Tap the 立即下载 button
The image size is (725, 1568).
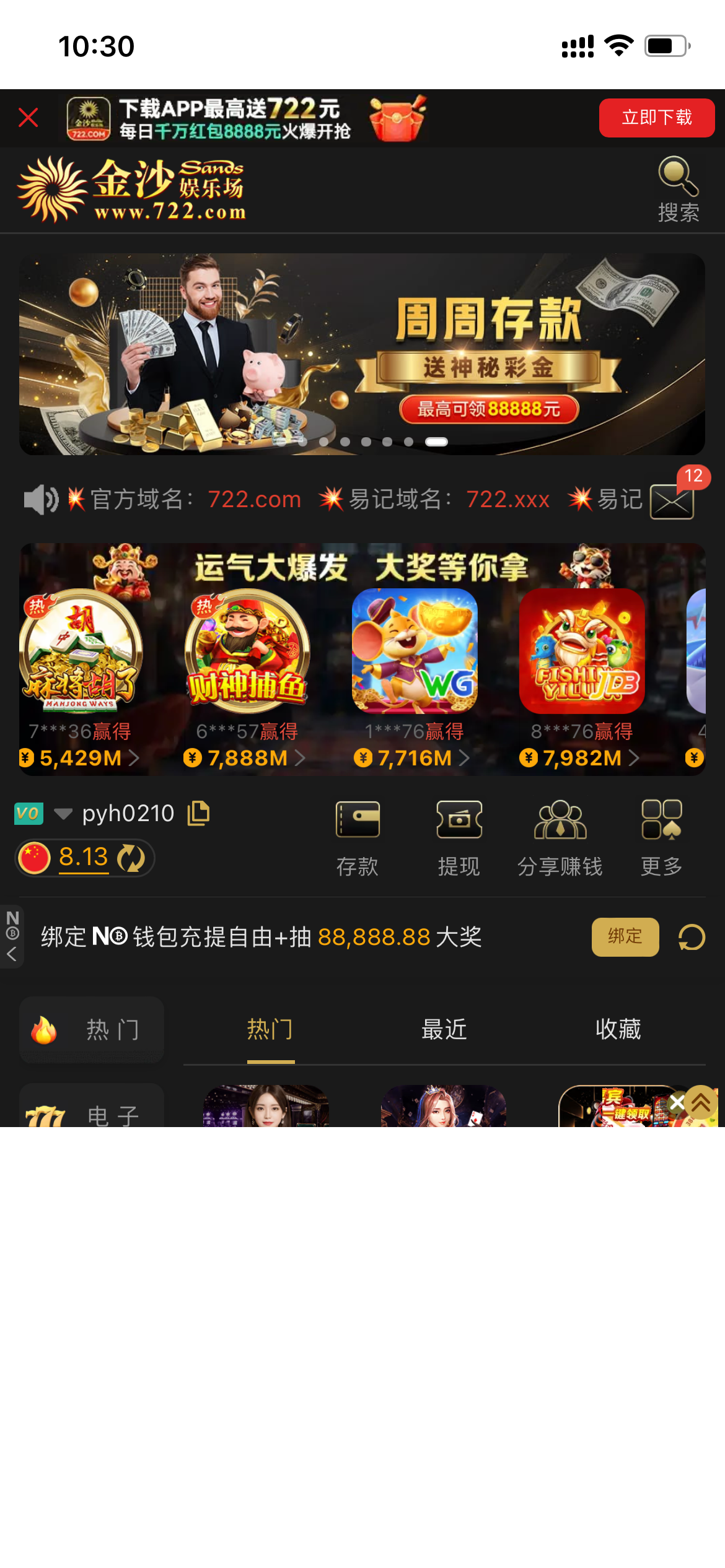656,118
